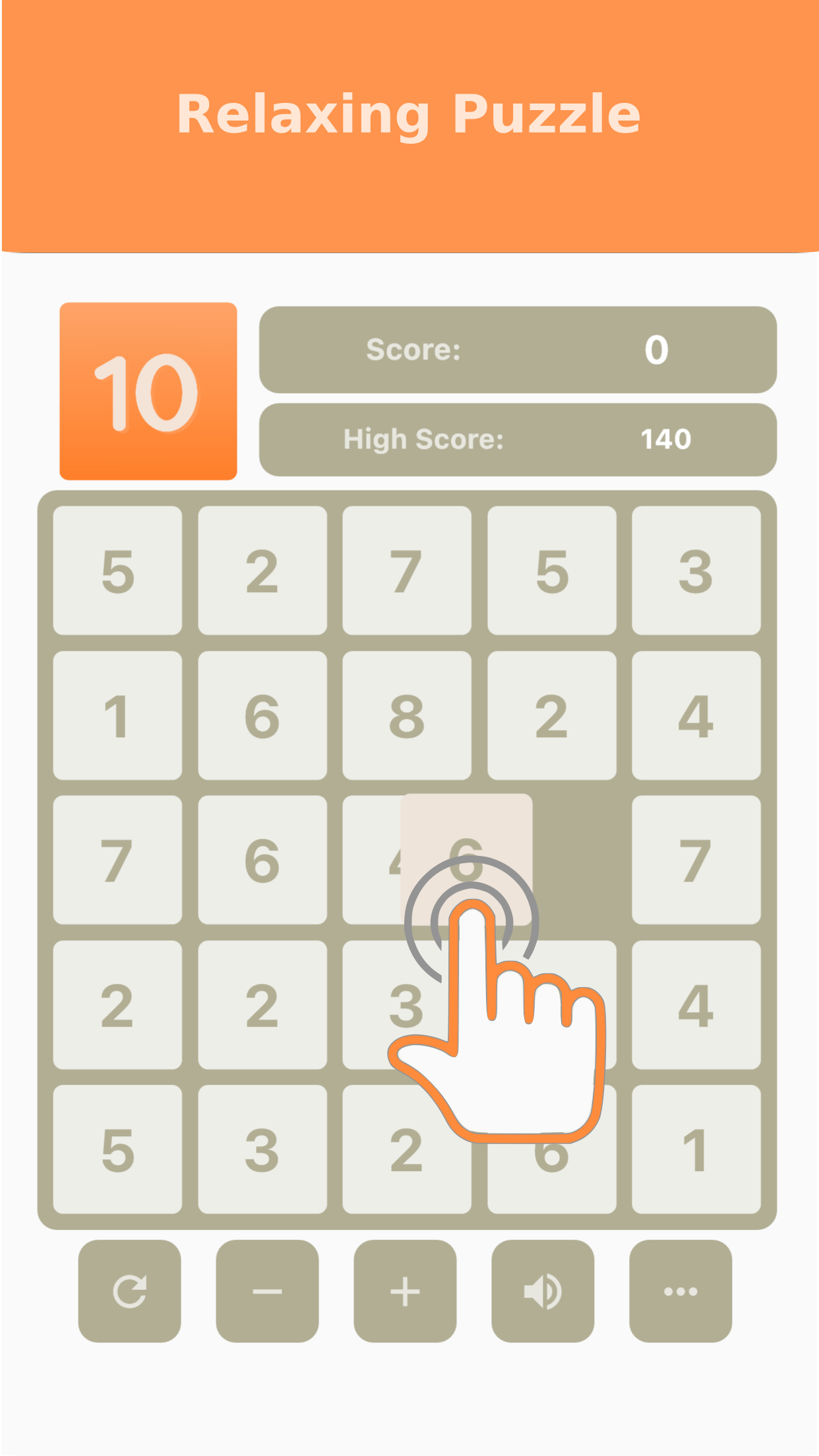This screenshot has width=819, height=1456.
Task: Mute the sound with the speaker icon
Action: tap(542, 1290)
